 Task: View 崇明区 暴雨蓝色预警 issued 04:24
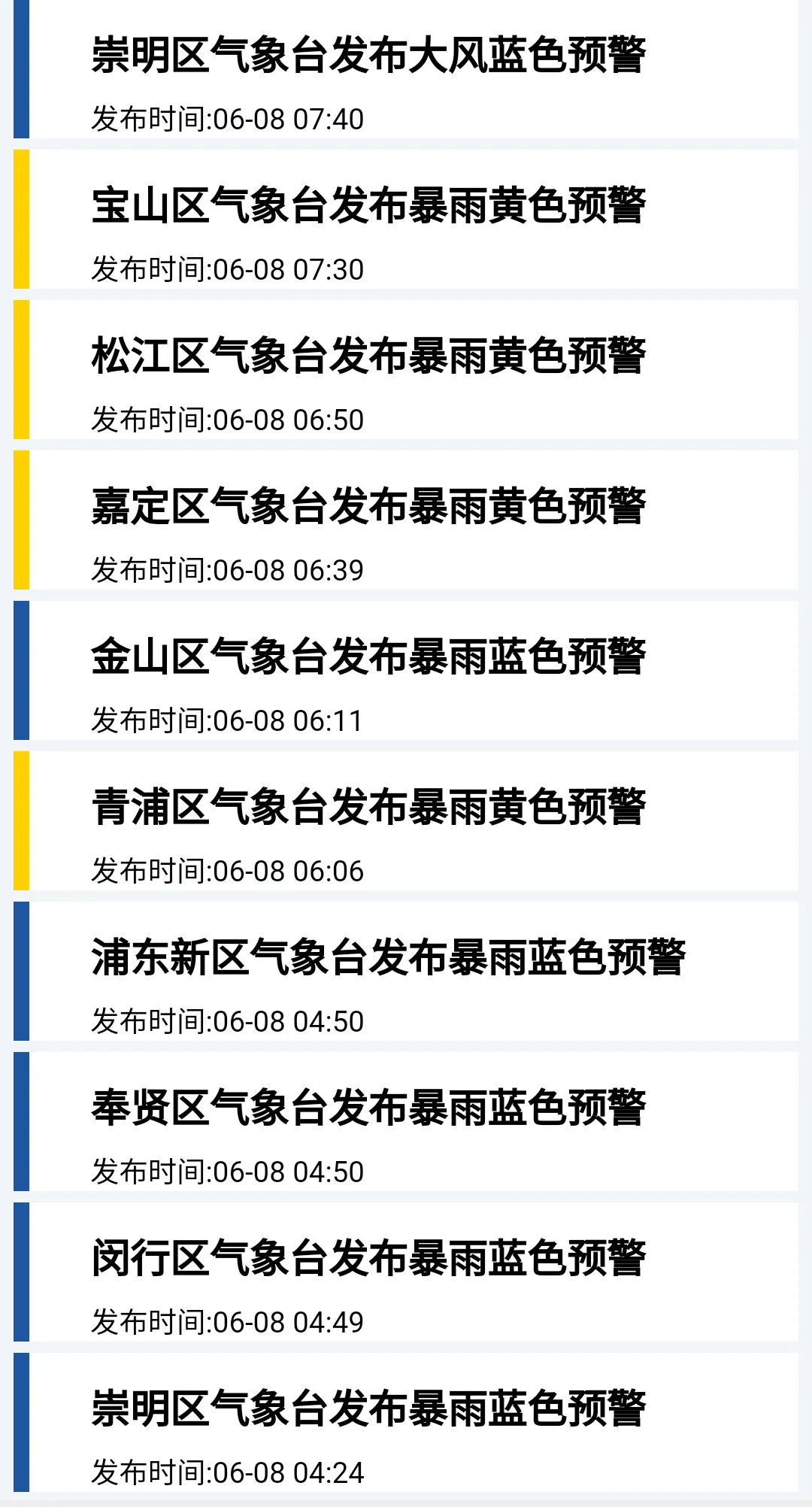[406, 1423]
